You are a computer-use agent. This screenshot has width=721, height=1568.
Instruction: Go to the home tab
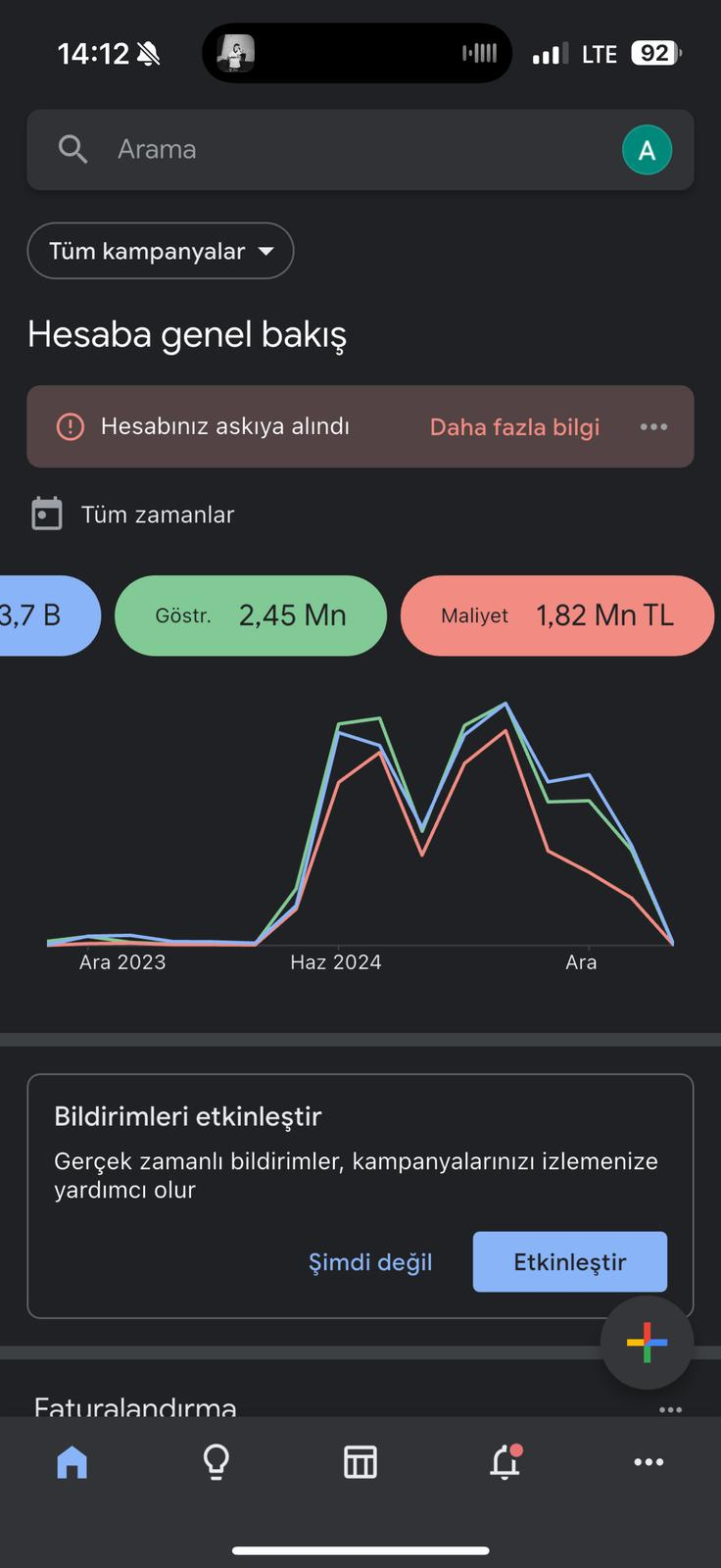(72, 1462)
